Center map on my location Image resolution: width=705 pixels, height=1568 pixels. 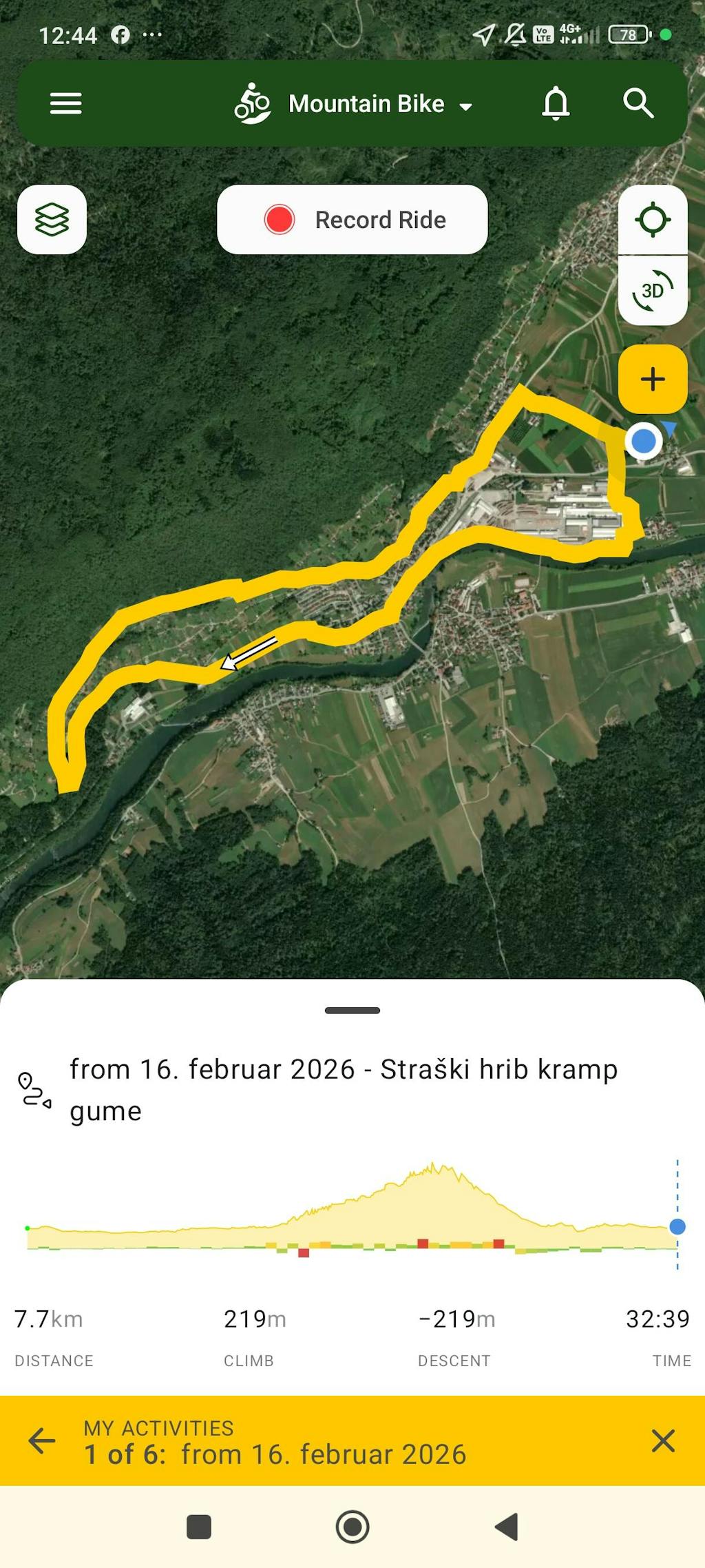click(653, 220)
